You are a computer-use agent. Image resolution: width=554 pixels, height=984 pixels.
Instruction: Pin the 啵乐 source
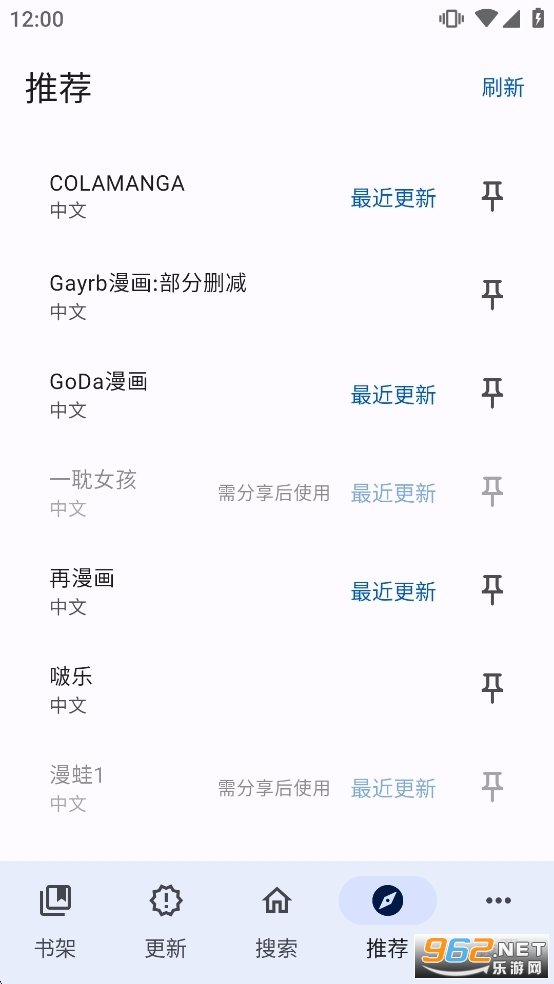(x=493, y=688)
